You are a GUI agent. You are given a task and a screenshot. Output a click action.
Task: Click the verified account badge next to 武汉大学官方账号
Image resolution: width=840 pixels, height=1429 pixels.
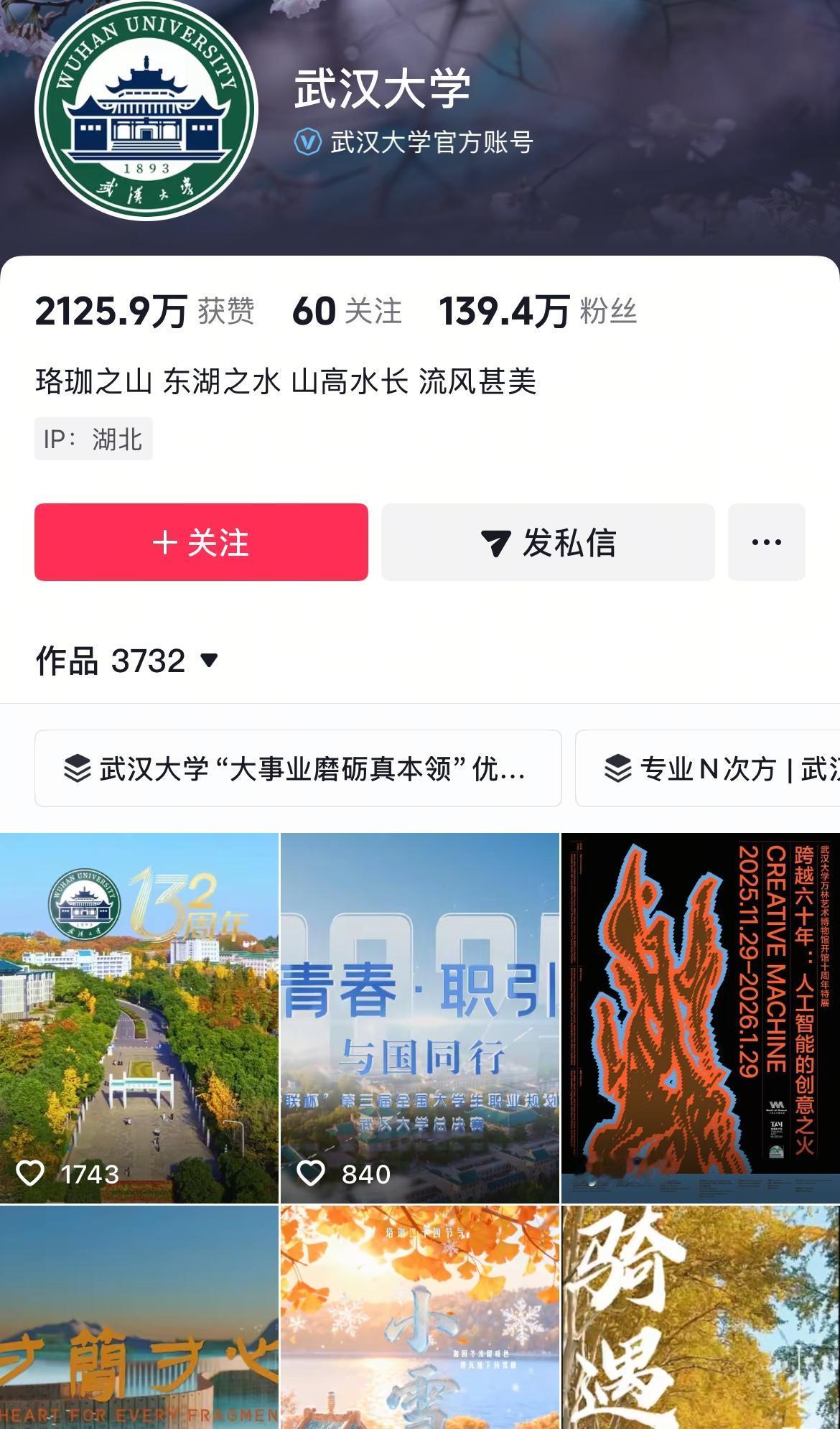click(306, 143)
